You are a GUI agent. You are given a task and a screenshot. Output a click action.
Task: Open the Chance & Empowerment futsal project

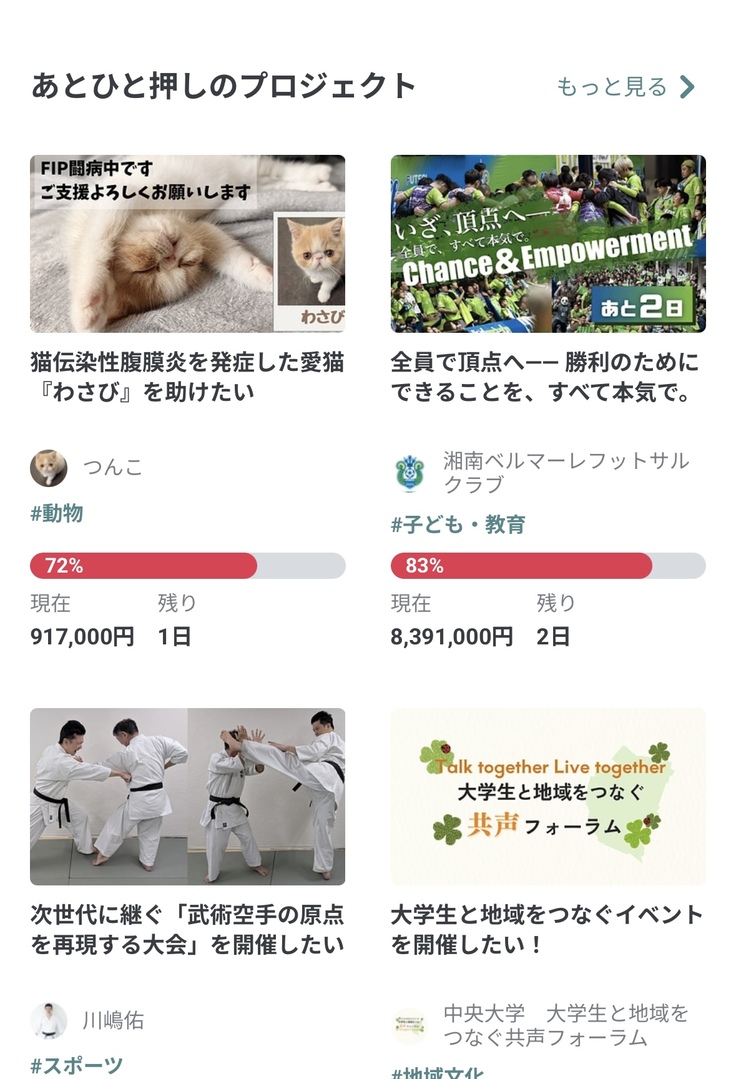coord(548,243)
